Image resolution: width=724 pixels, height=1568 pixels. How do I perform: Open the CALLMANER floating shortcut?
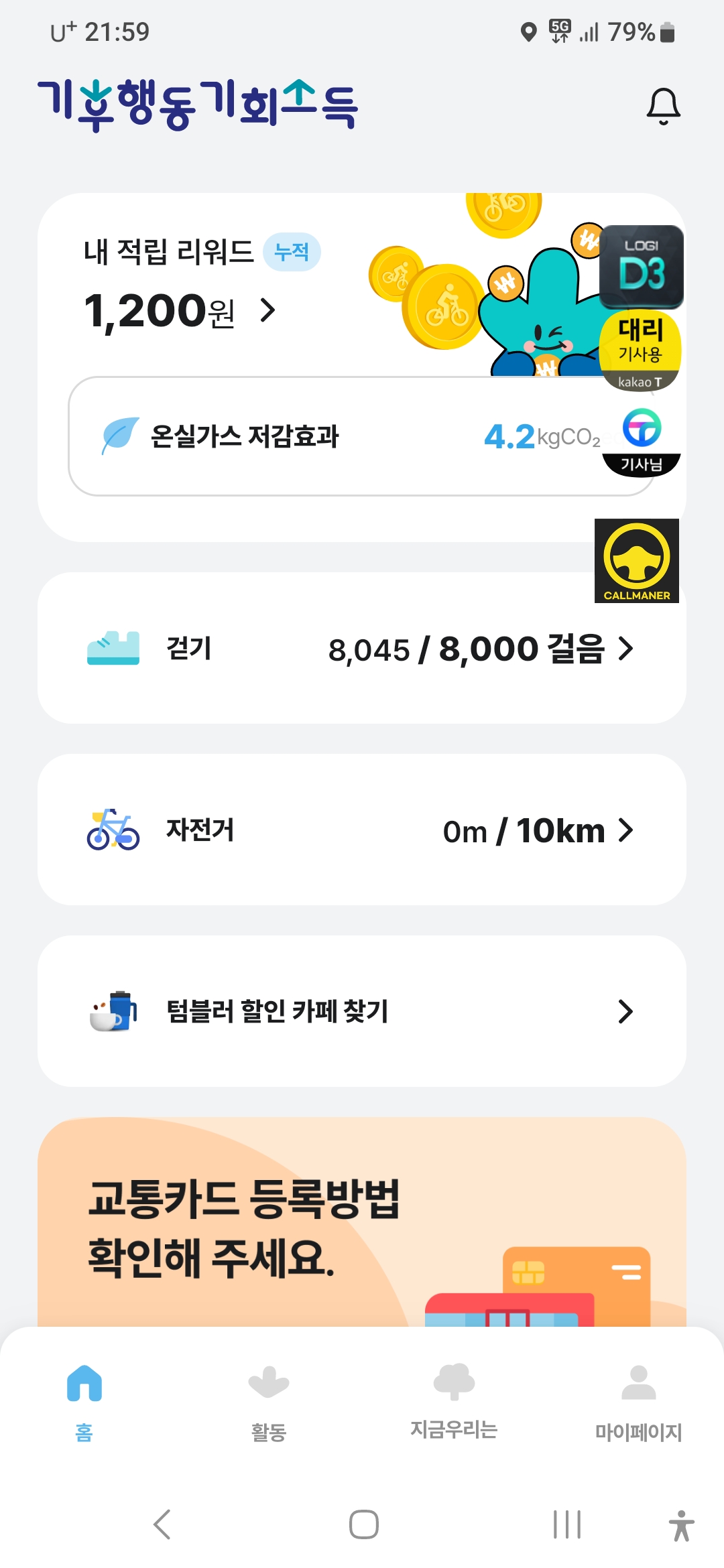(637, 561)
